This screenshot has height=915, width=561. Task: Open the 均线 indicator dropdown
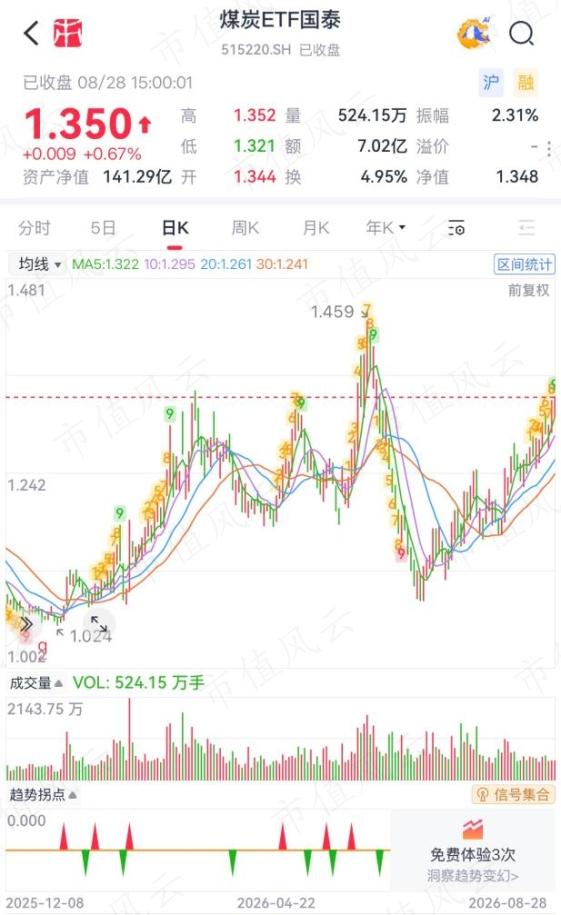[x=39, y=264]
